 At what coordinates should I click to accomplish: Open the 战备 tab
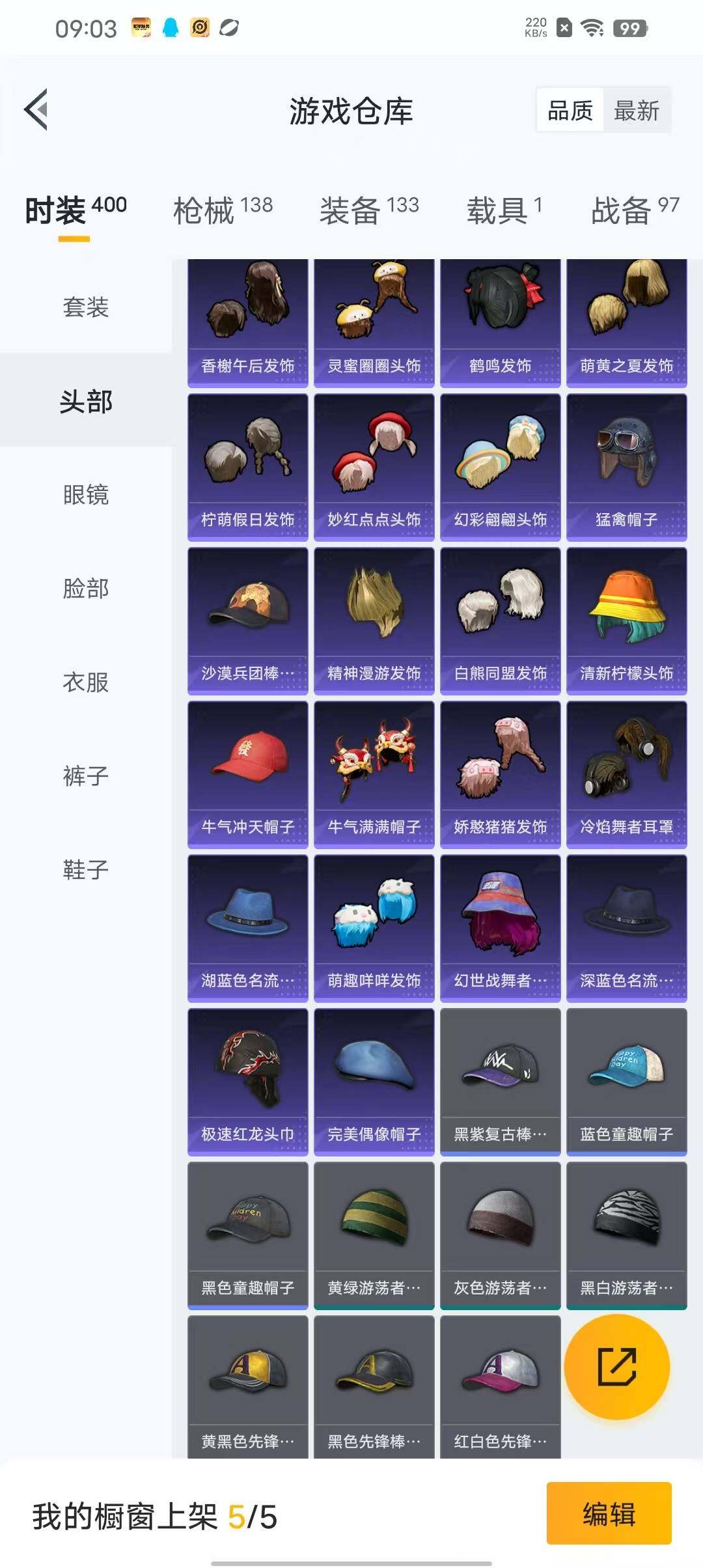coord(635,210)
